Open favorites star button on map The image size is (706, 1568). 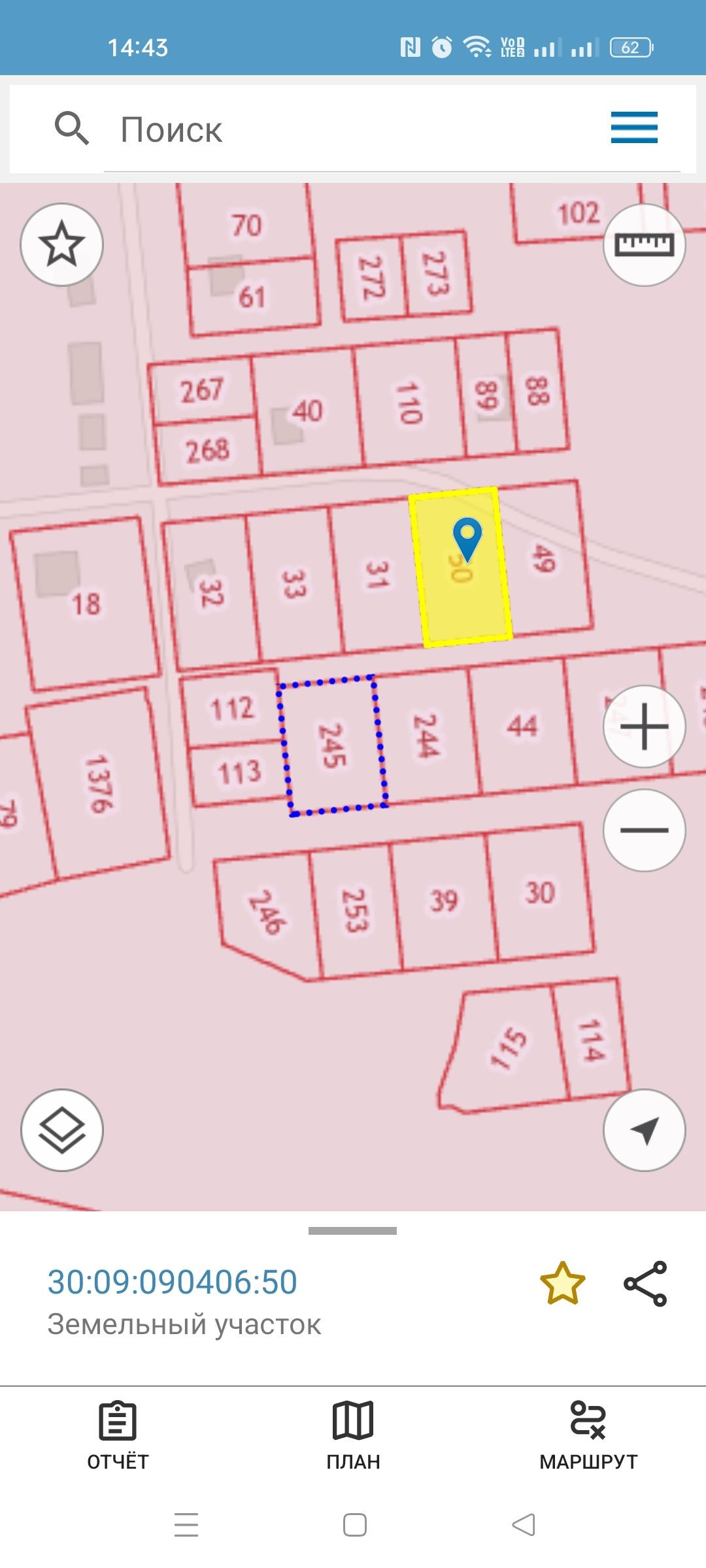pyautogui.click(x=62, y=244)
